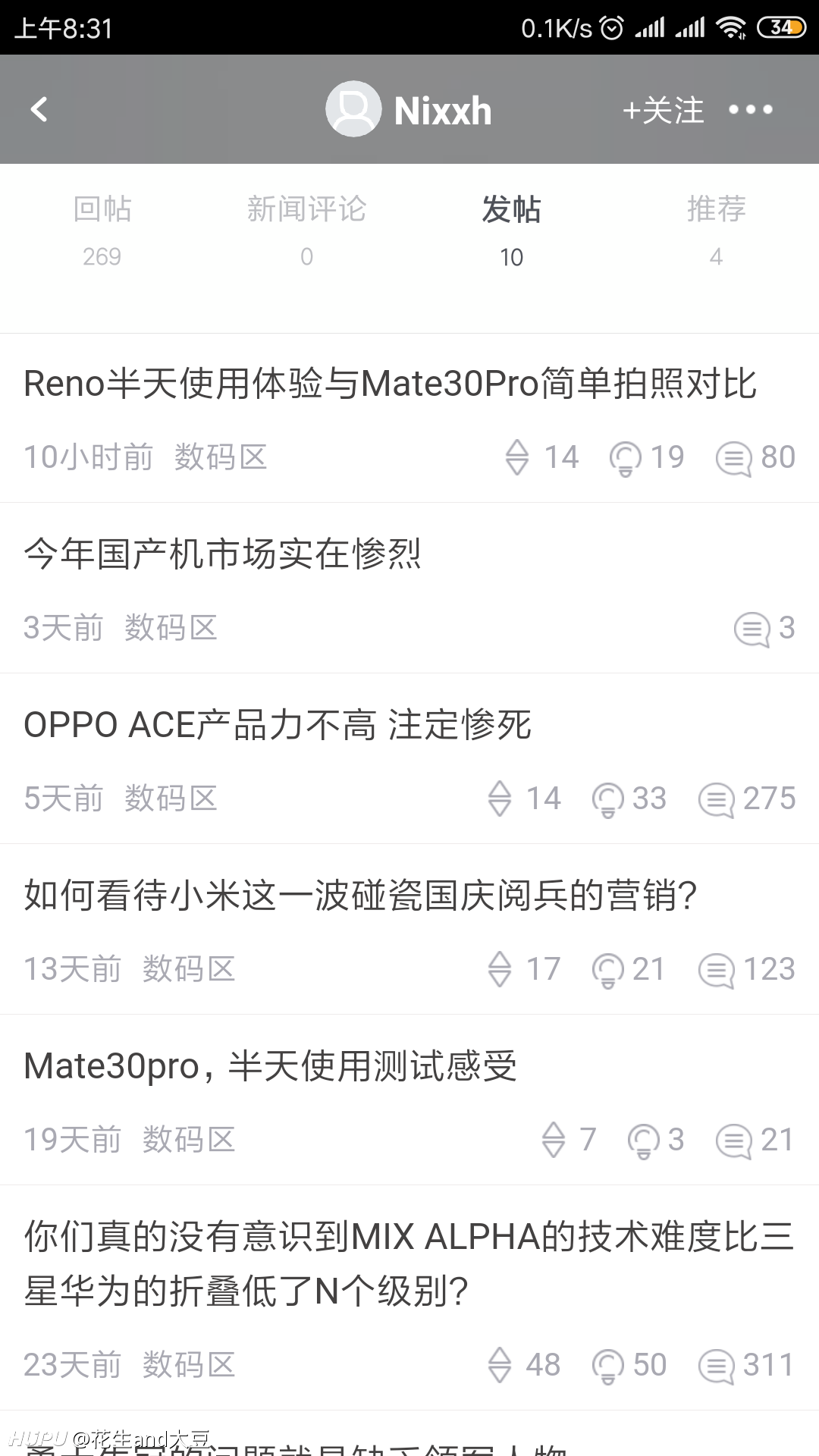
Task: Switch to the 回帖 tab
Action: click(x=102, y=231)
